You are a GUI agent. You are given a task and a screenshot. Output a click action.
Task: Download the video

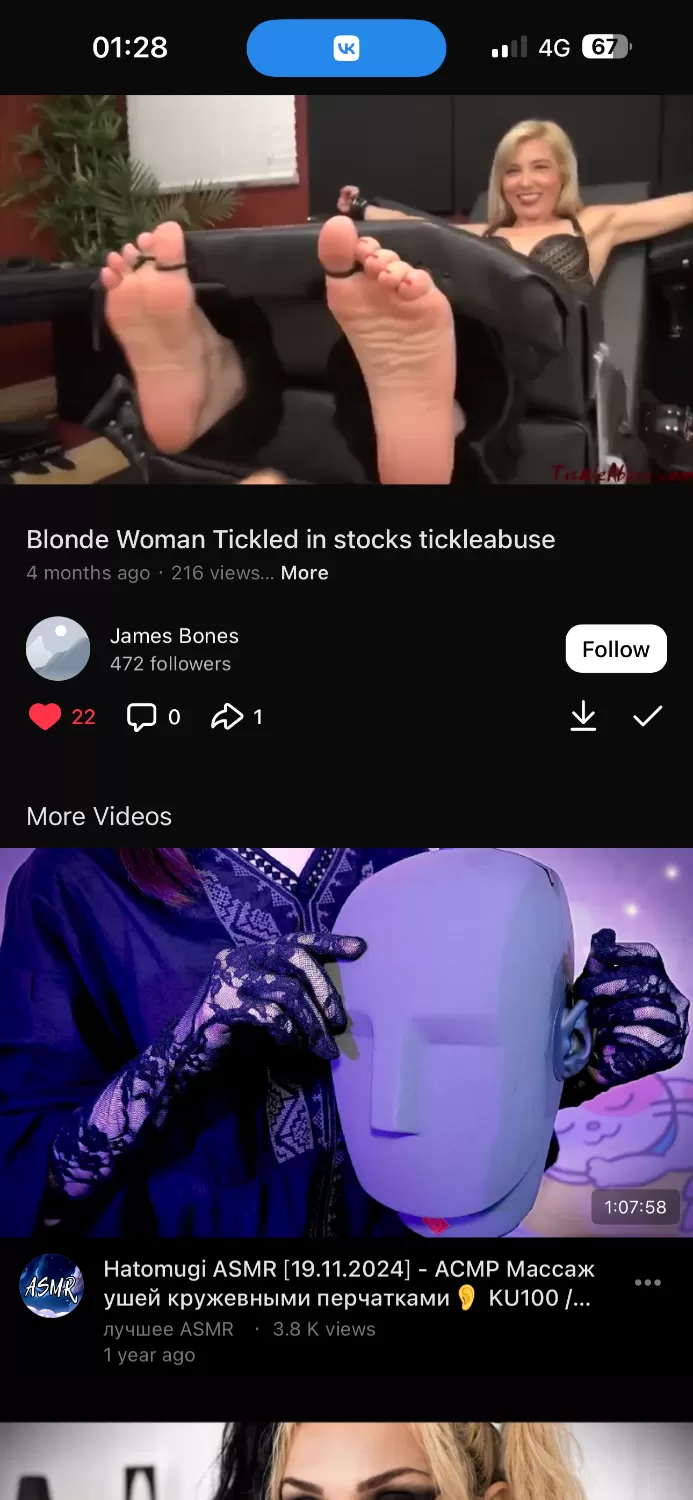point(583,716)
